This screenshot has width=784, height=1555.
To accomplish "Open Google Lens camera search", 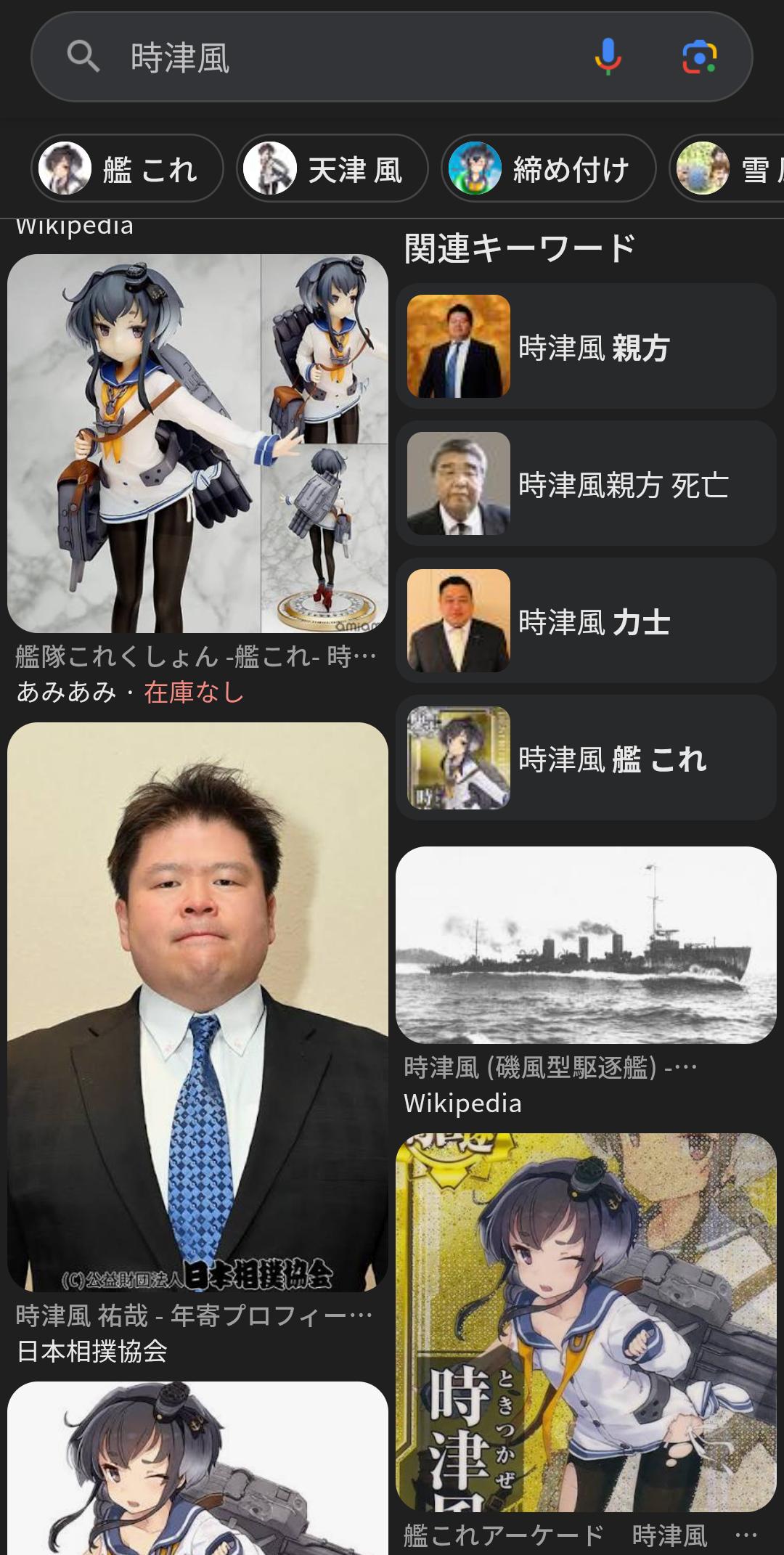I will click(699, 57).
